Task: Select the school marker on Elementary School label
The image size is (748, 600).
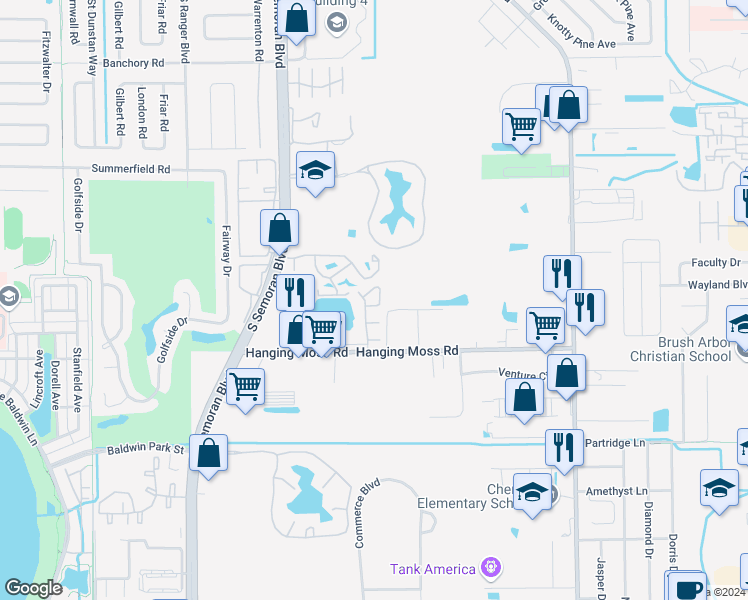Action: pyautogui.click(x=532, y=493)
